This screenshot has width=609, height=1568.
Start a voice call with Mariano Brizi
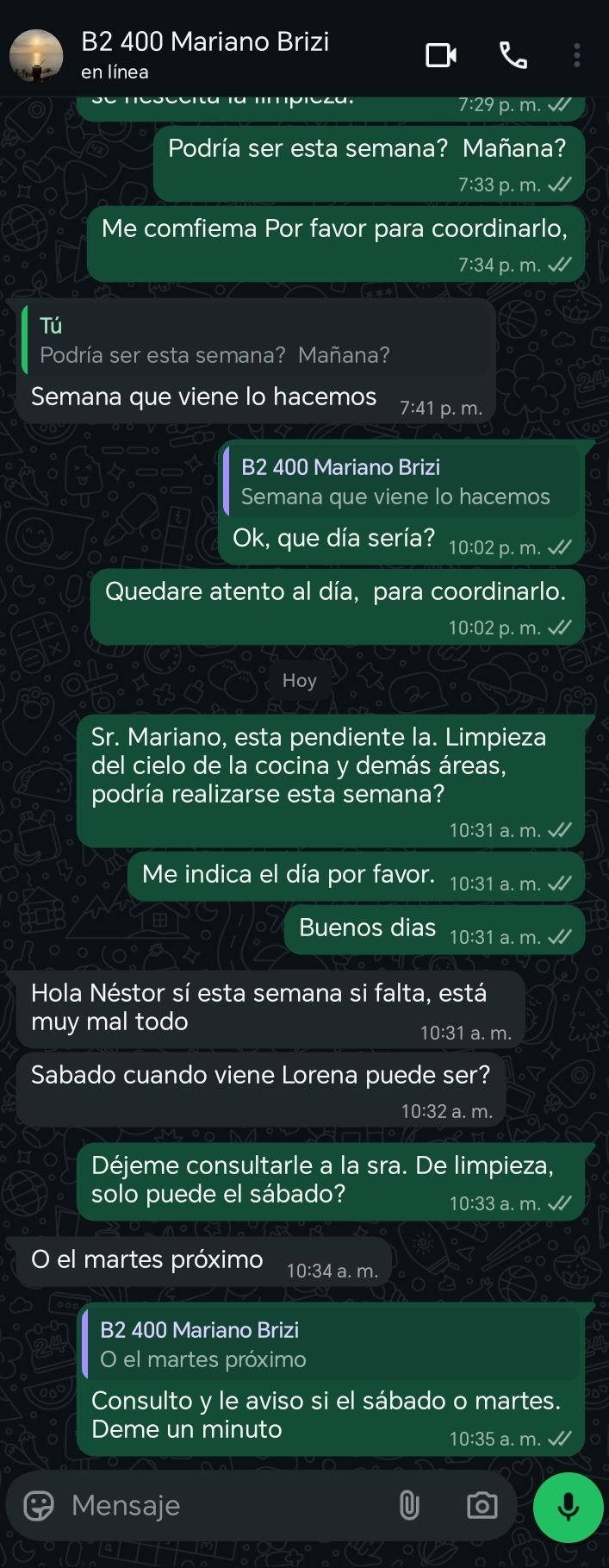(513, 56)
